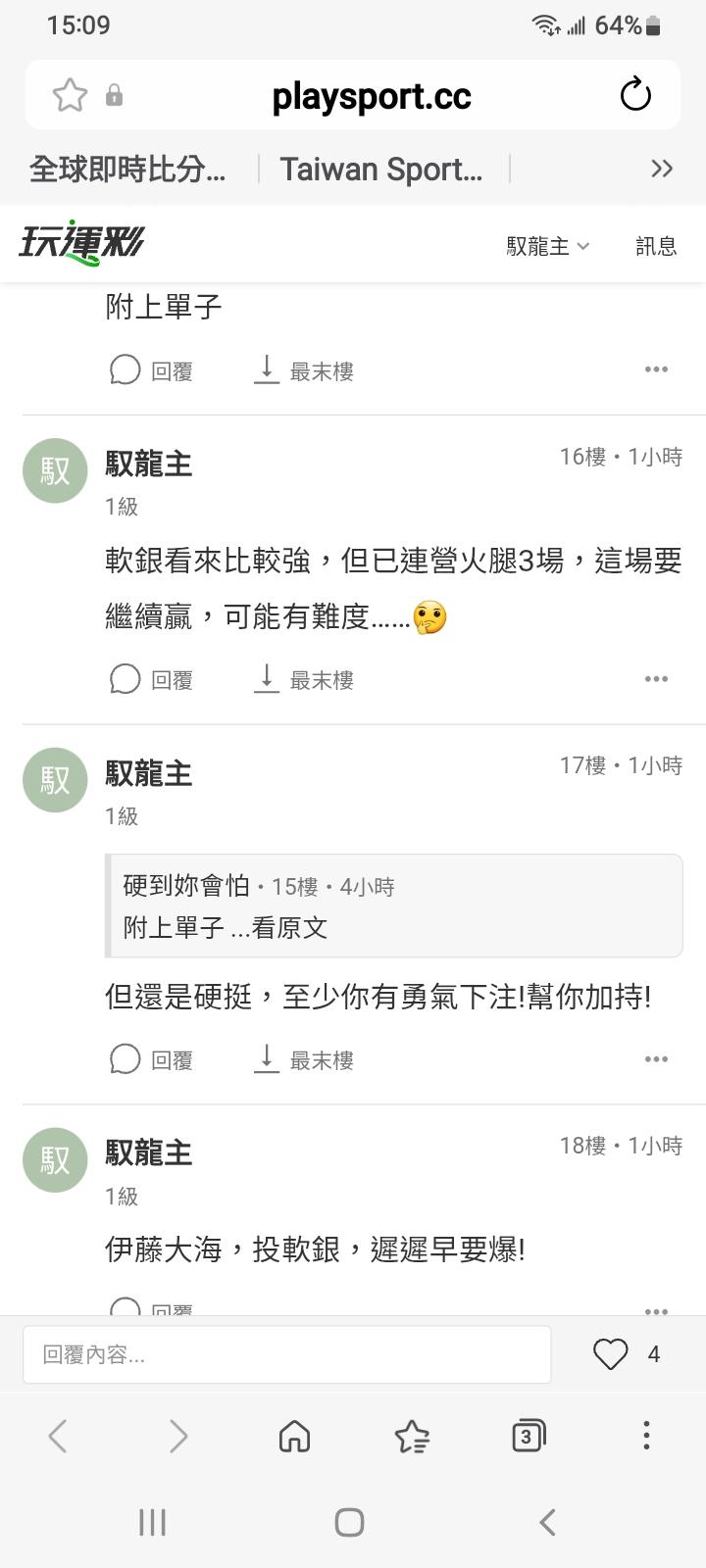Reload the playsport.cc page
This screenshot has height=1568, width=706.
click(x=635, y=95)
